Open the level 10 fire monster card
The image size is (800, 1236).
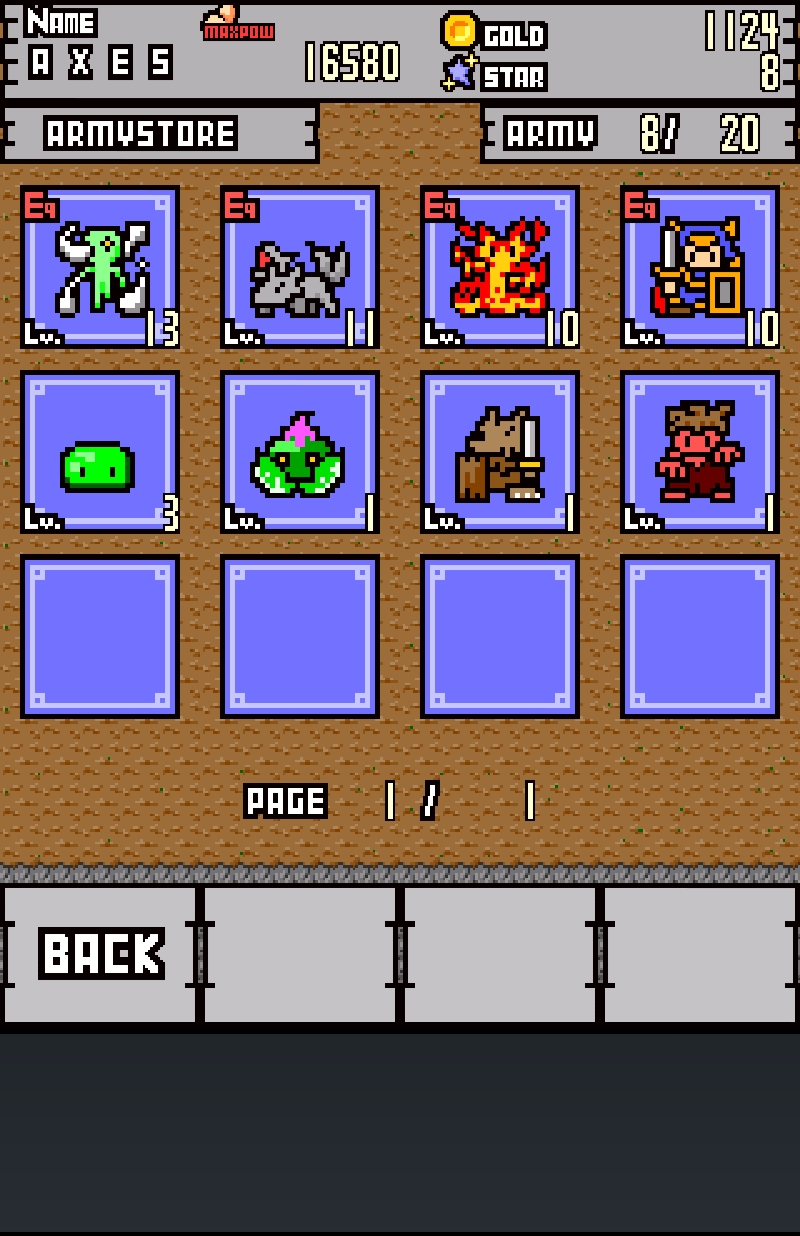coord(500,267)
